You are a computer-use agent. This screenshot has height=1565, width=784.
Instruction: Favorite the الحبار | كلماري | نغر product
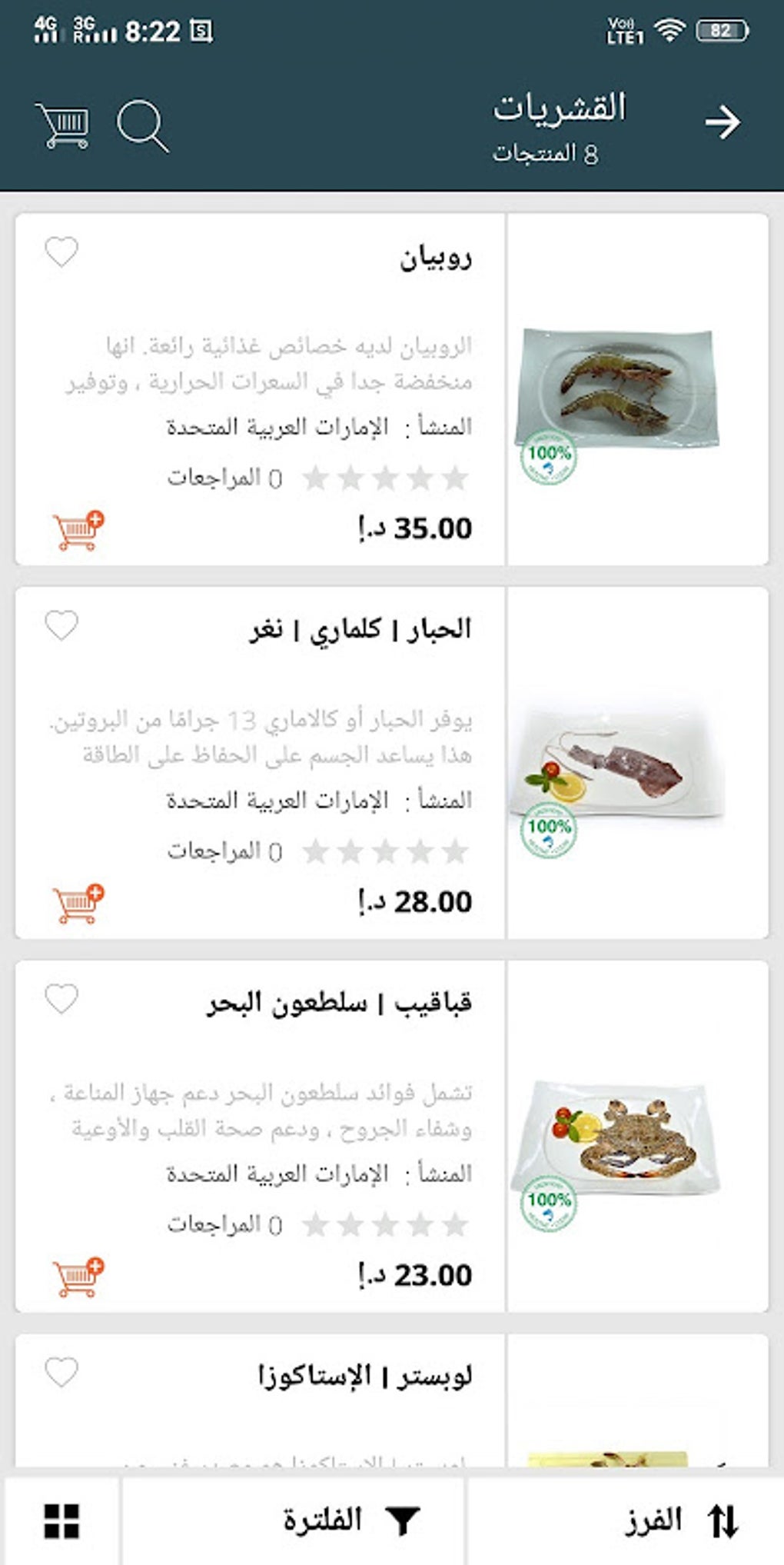(61, 624)
